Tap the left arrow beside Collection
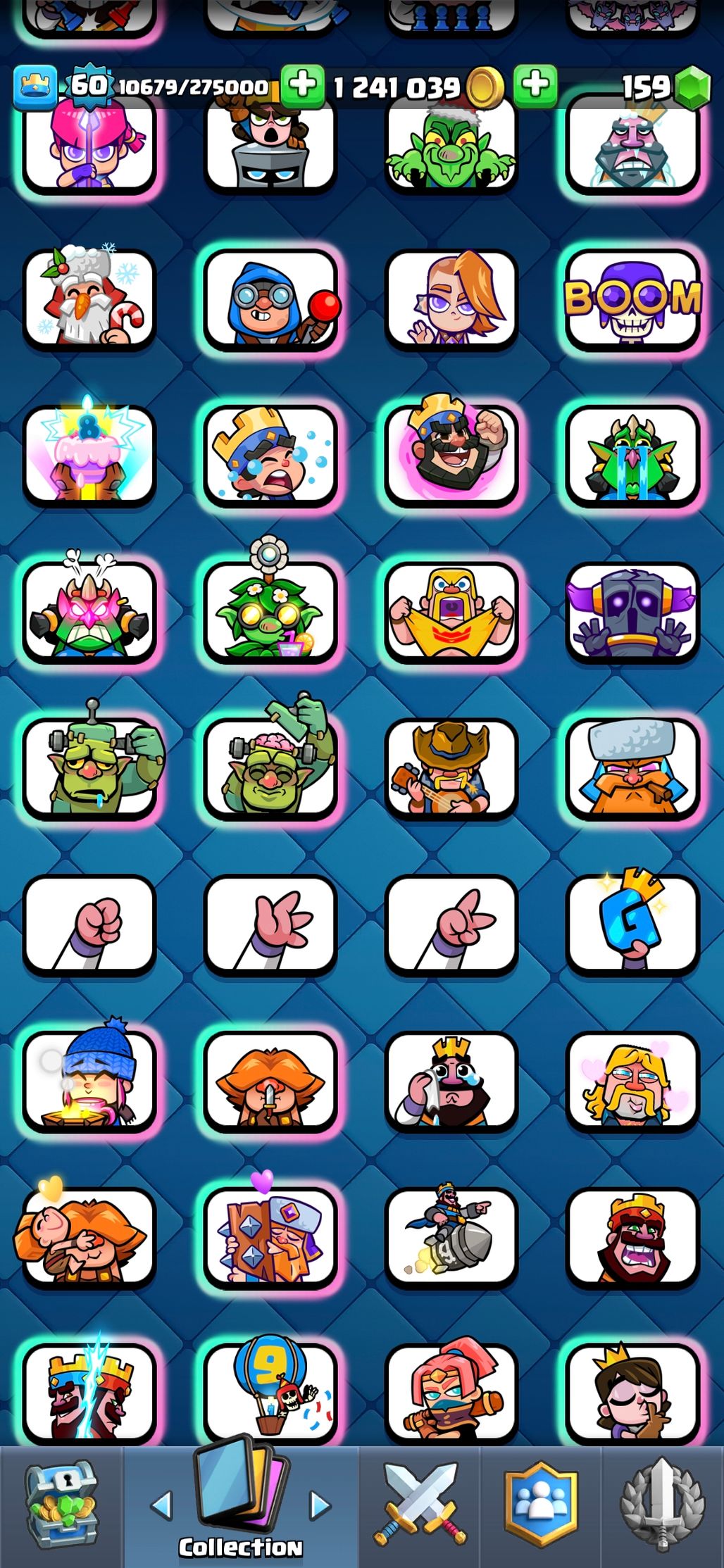 click(x=162, y=1506)
